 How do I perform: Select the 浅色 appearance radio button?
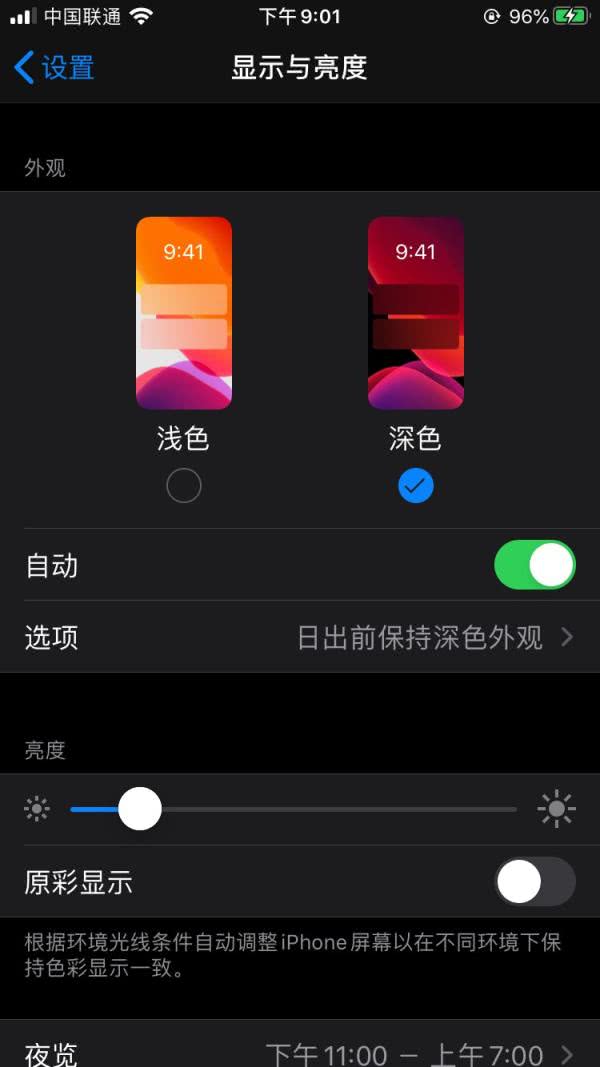(184, 486)
